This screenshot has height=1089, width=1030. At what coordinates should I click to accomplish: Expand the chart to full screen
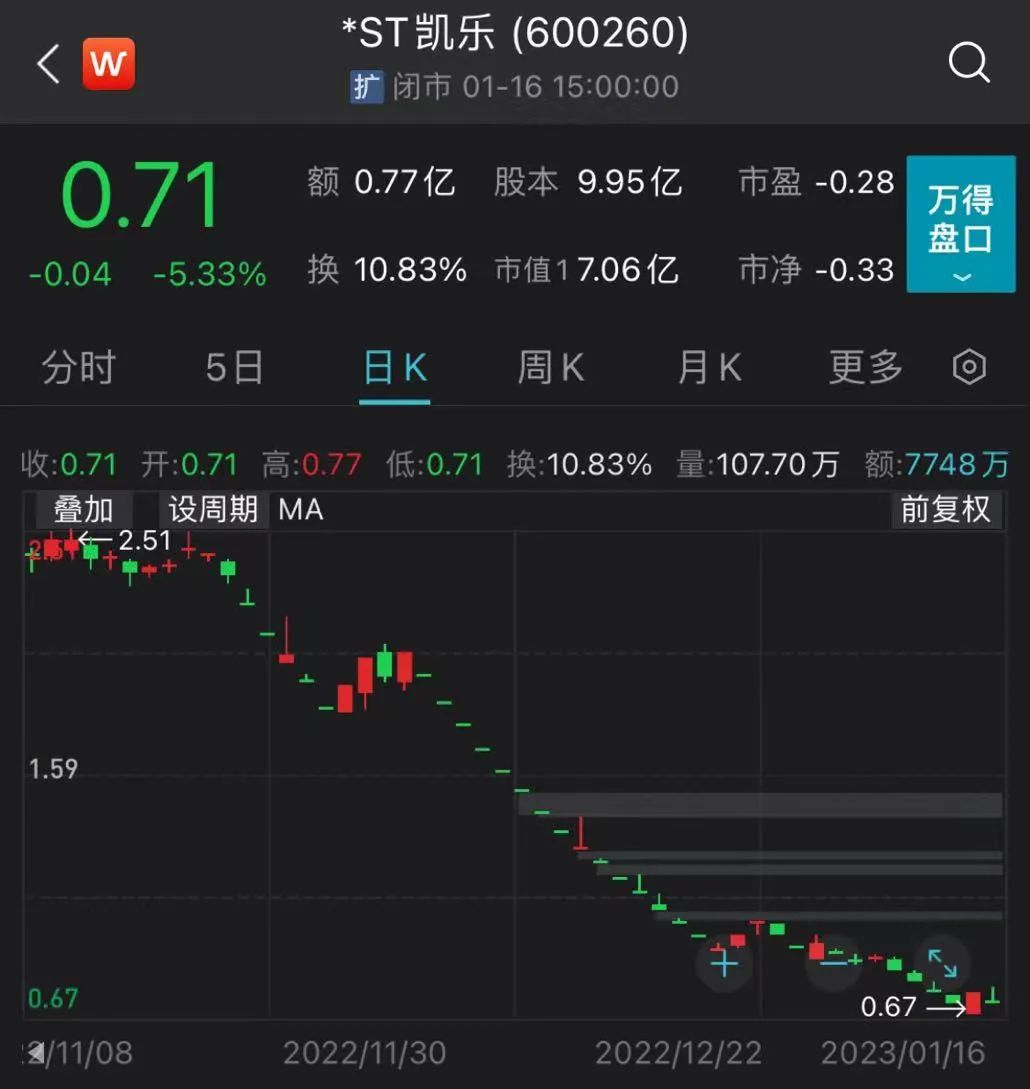click(x=942, y=964)
